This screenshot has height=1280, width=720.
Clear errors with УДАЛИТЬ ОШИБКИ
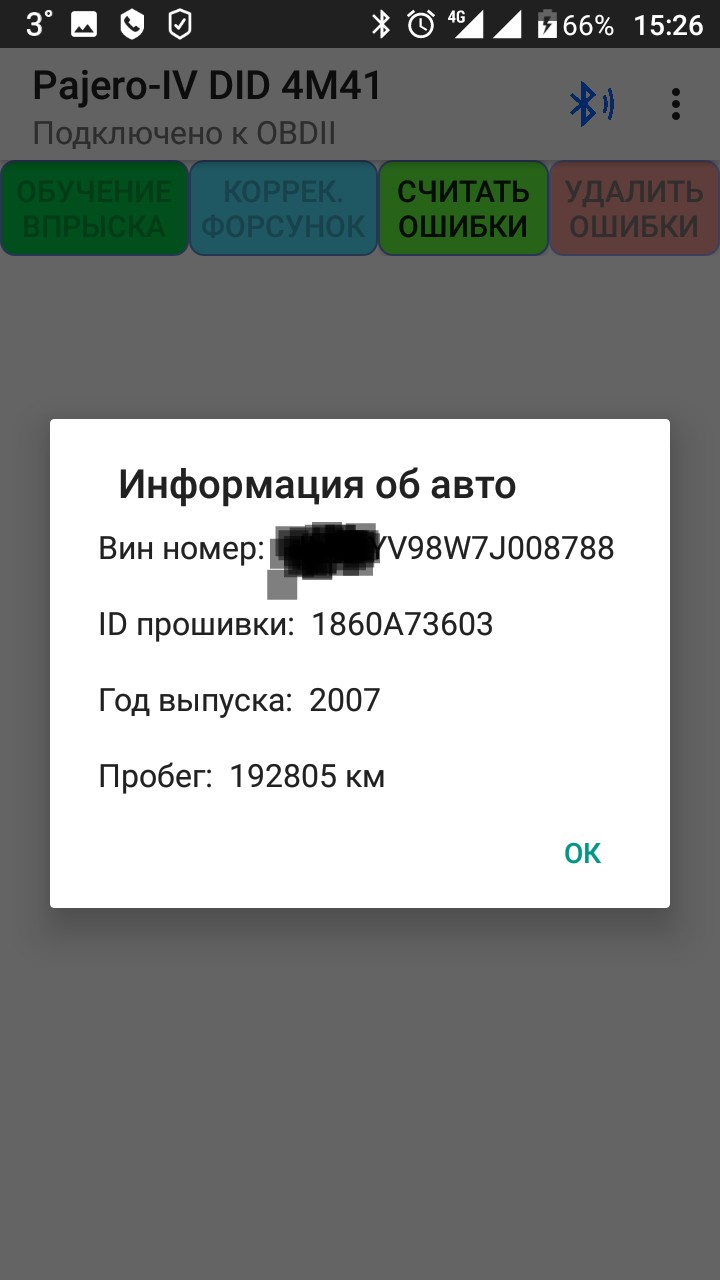click(x=634, y=208)
